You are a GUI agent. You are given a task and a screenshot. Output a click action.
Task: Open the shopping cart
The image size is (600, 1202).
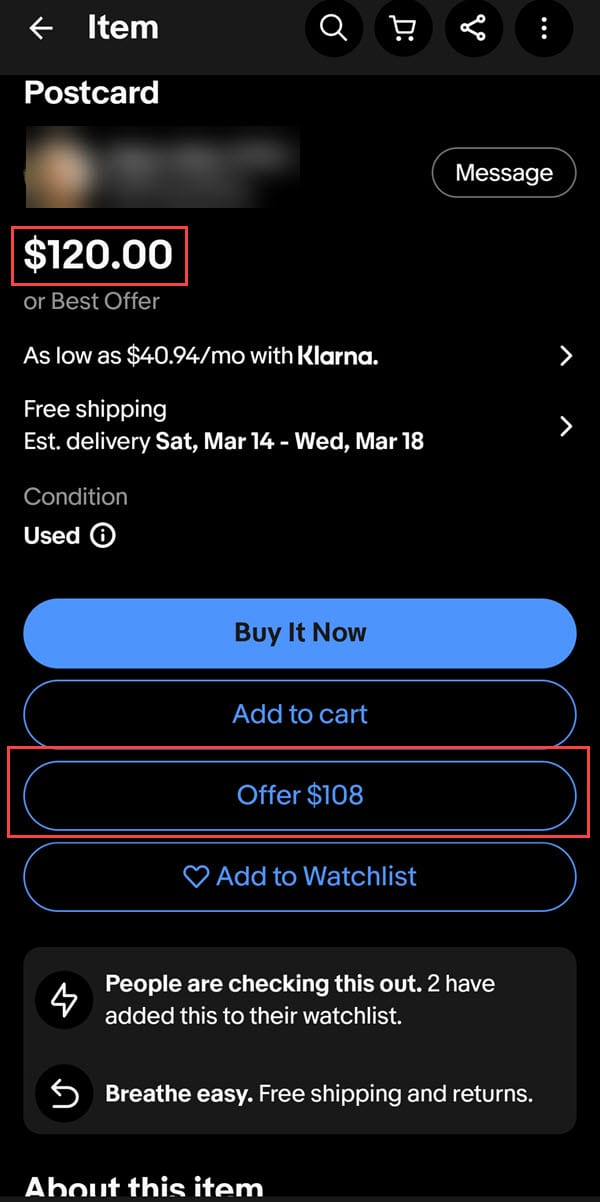coord(403,28)
